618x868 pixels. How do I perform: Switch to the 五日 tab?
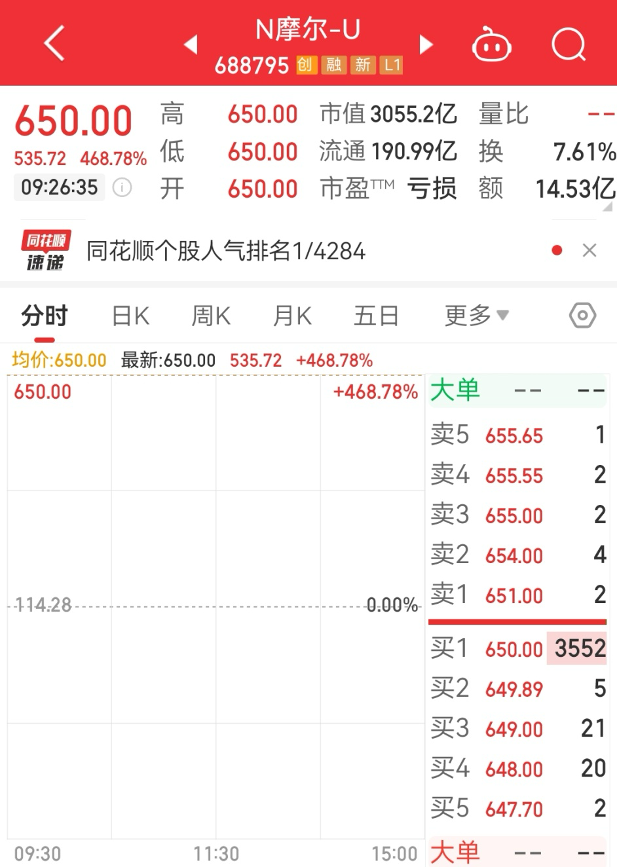coord(376,316)
